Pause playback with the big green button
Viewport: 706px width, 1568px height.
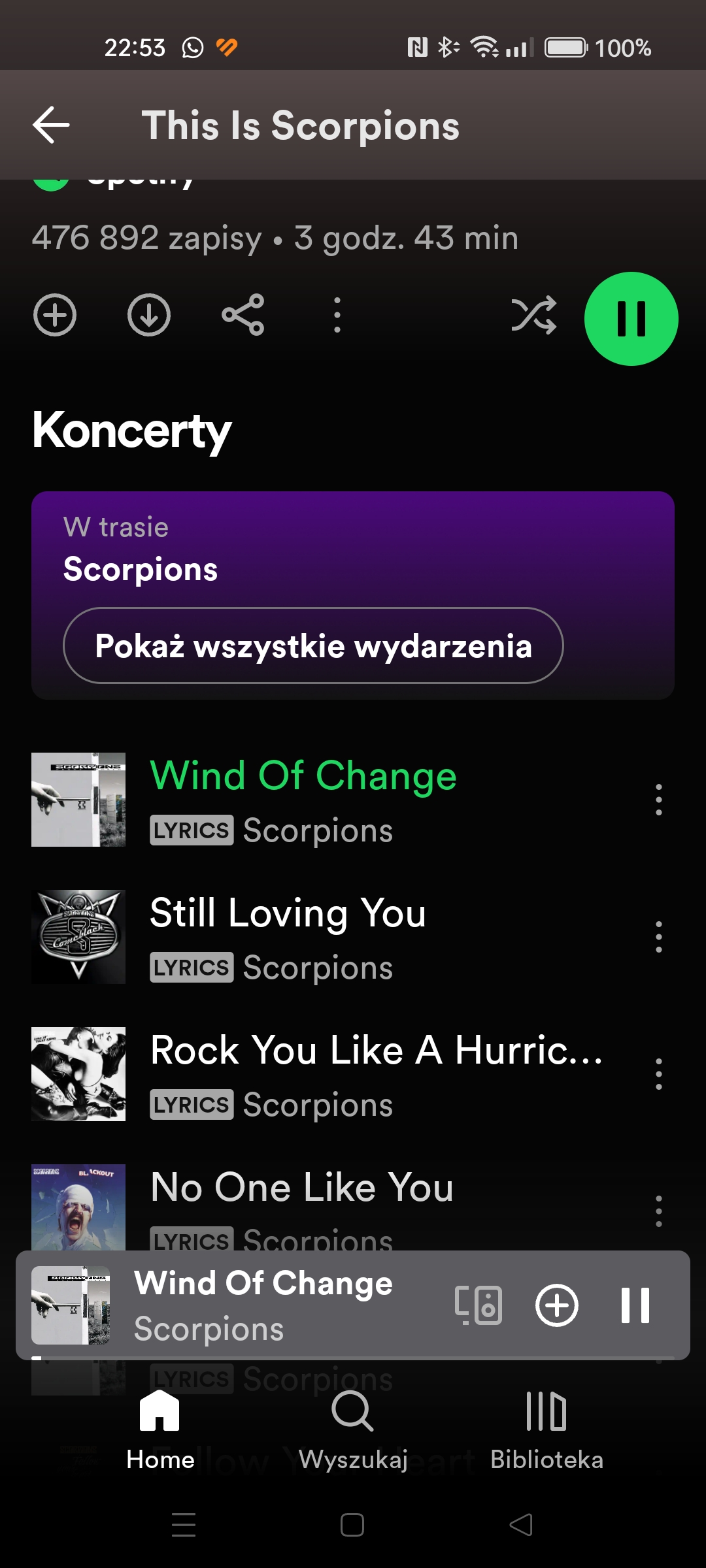[631, 319]
